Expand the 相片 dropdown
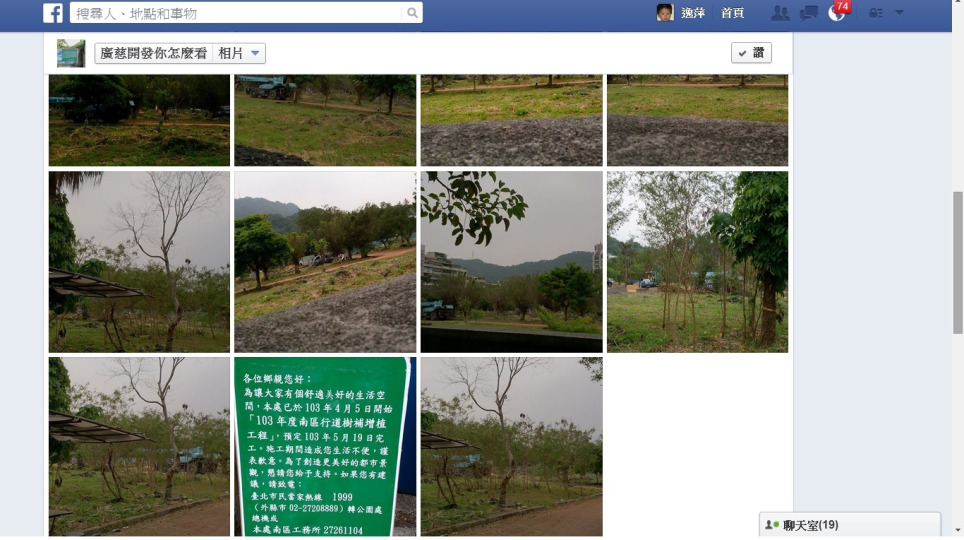Screen dimensions: 964x540 coord(240,53)
